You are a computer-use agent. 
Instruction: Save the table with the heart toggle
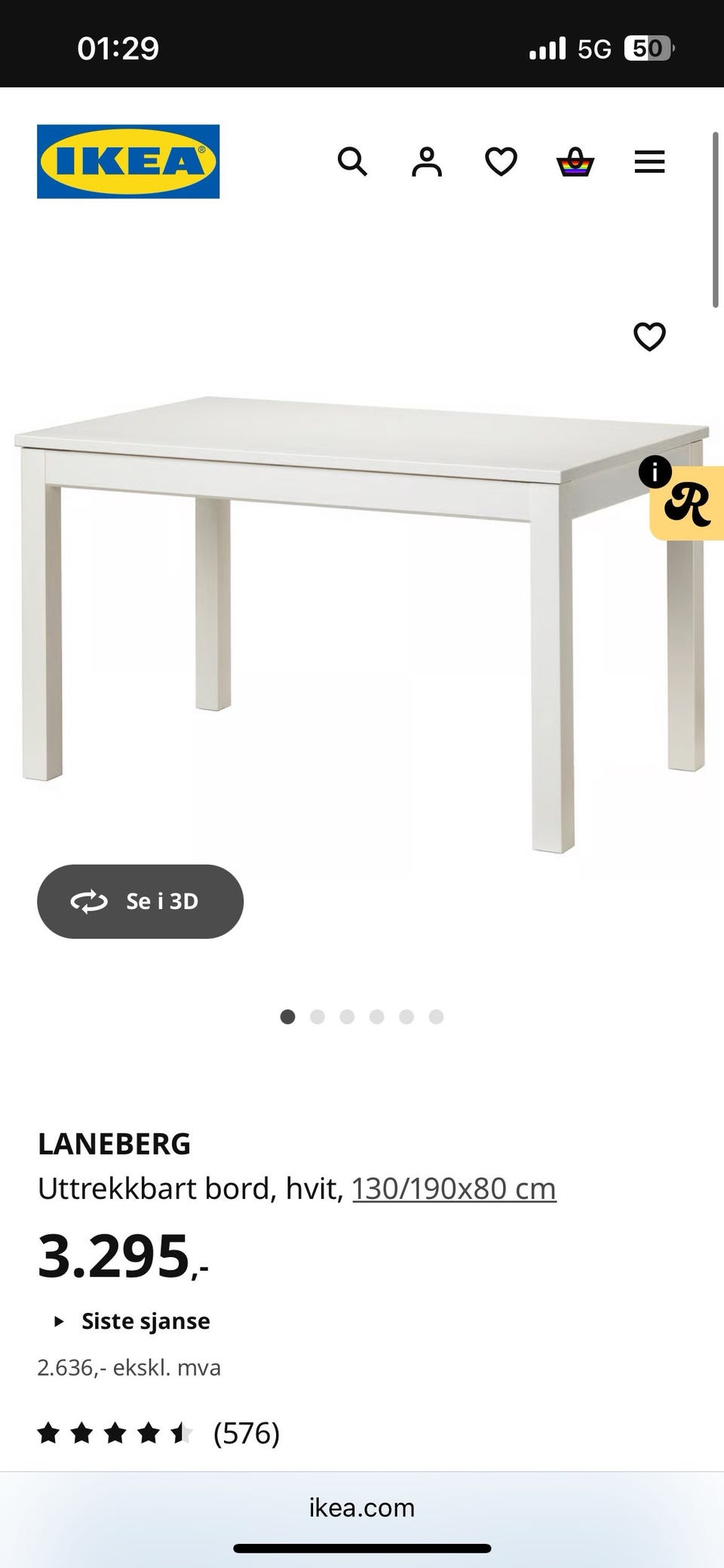pyautogui.click(x=649, y=337)
